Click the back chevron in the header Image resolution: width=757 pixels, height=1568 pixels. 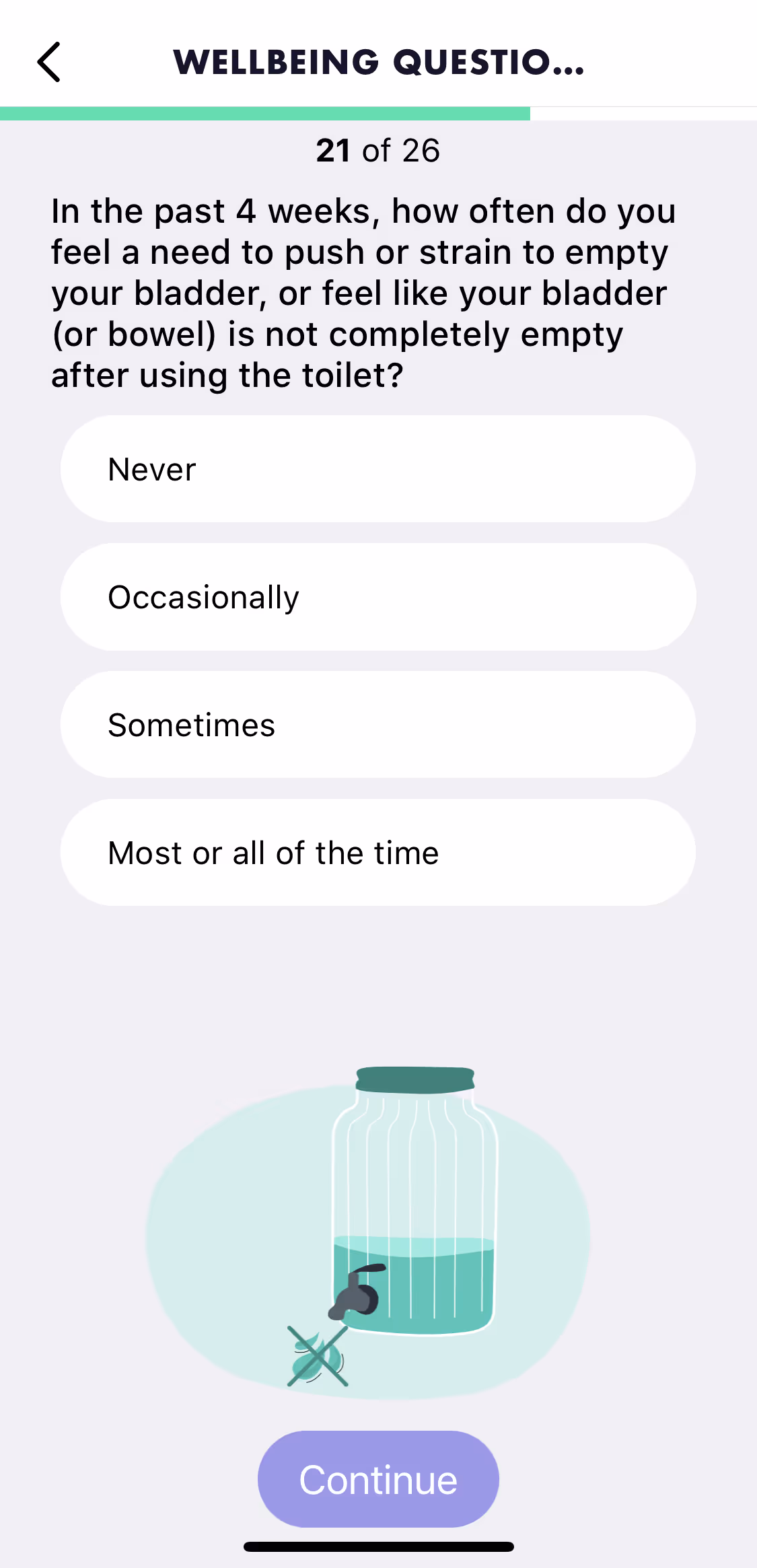click(x=49, y=63)
